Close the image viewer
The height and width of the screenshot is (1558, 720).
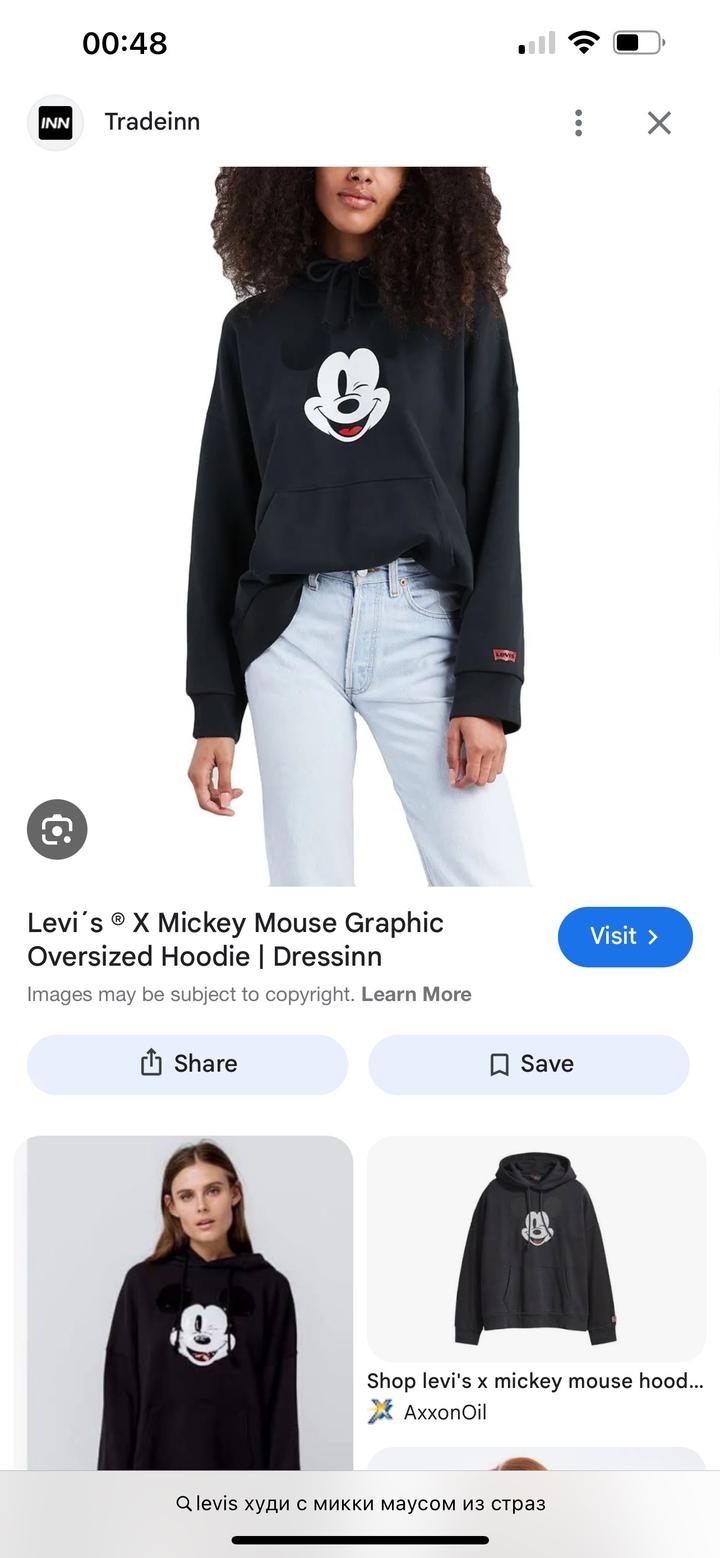[659, 123]
